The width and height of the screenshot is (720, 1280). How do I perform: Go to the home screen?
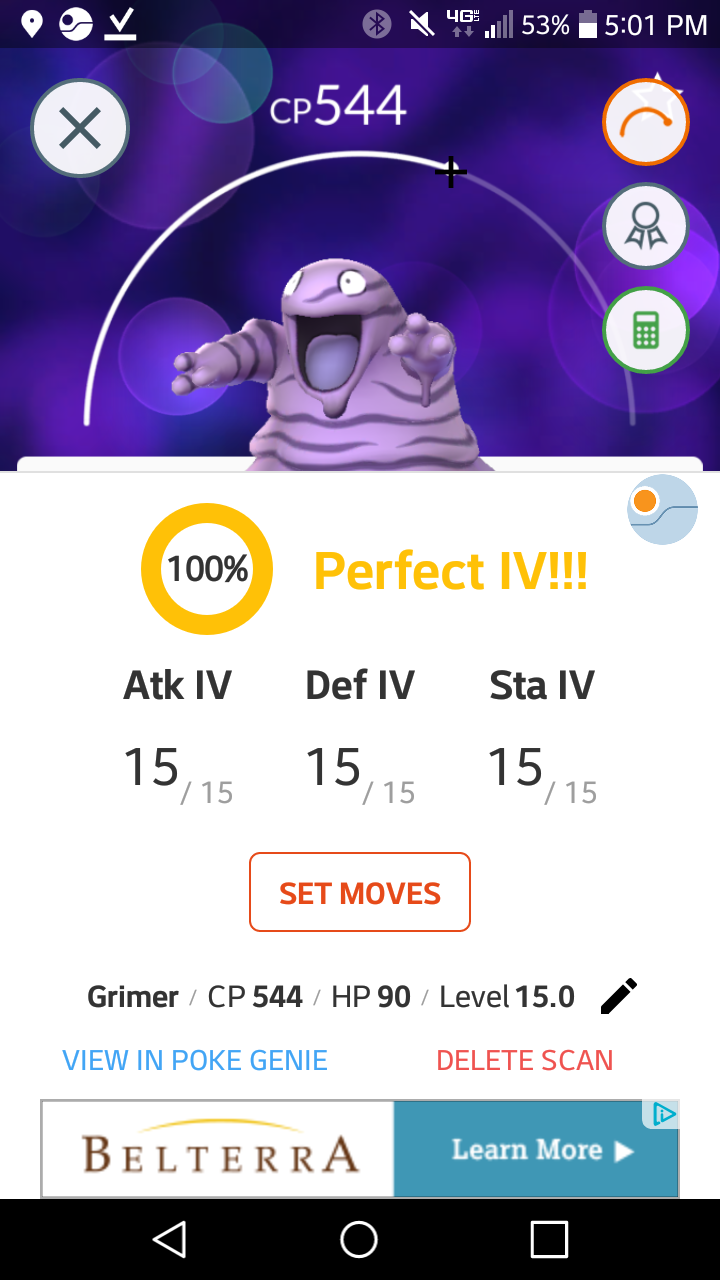(x=359, y=1240)
